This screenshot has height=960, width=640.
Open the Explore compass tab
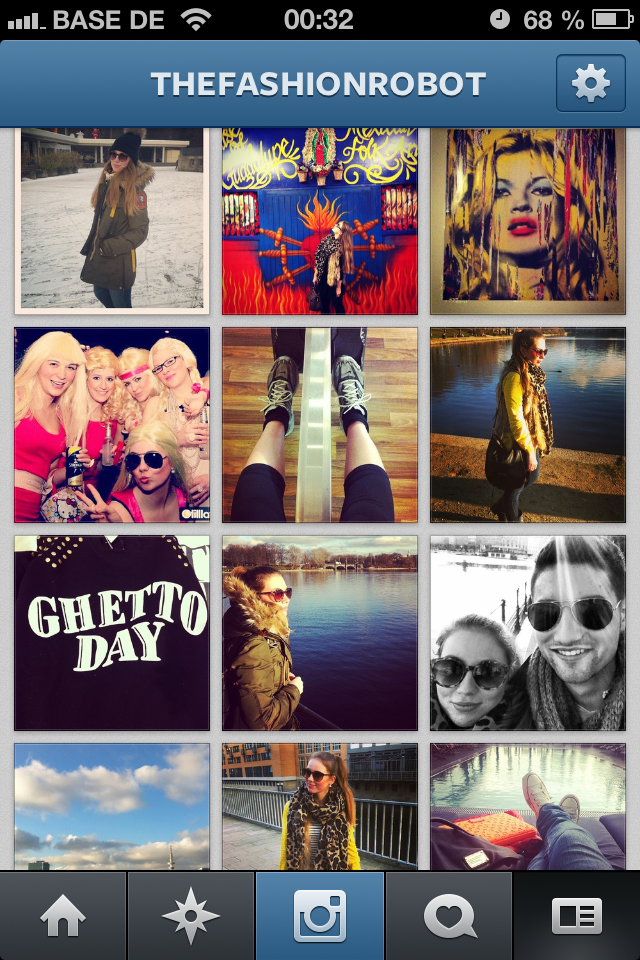191,916
